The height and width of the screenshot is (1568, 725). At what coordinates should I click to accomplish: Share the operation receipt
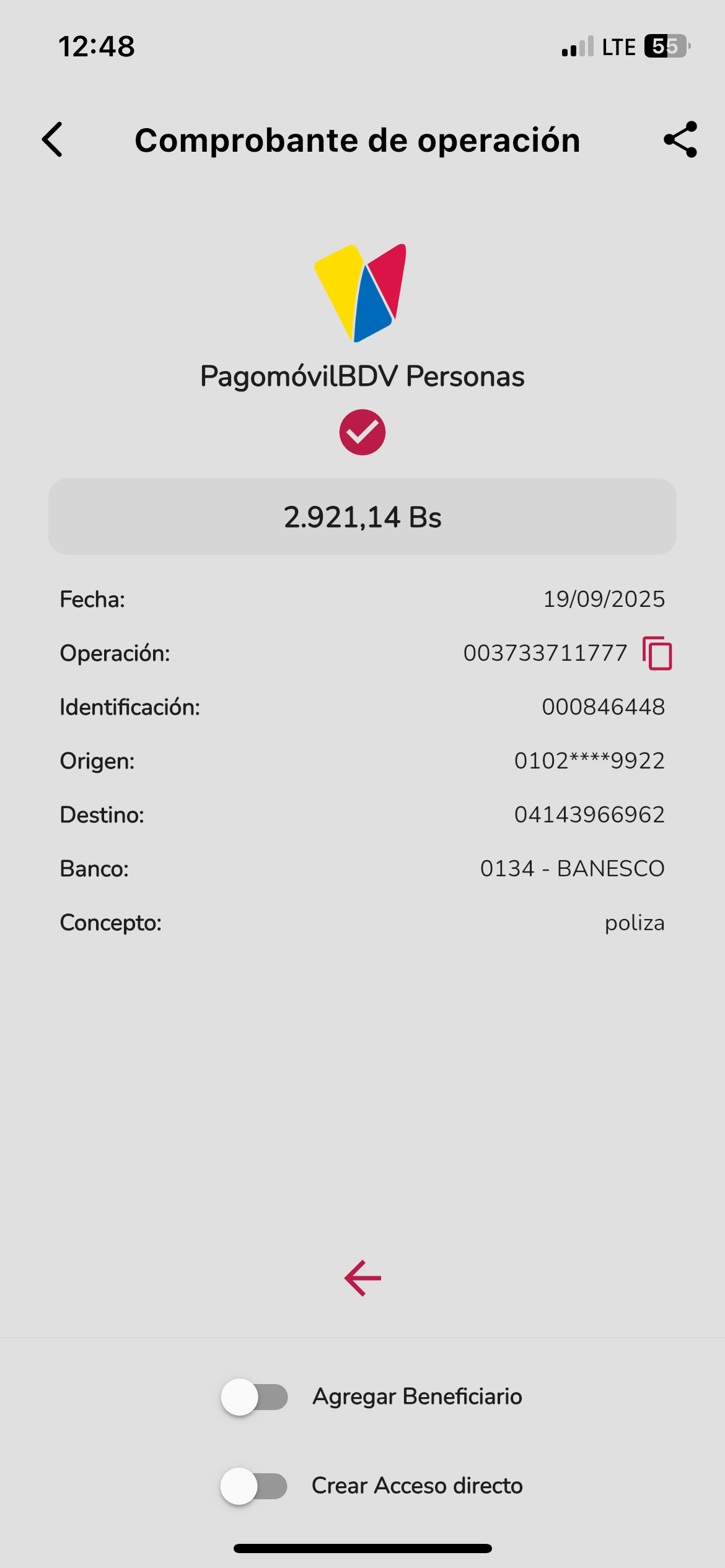(680, 139)
